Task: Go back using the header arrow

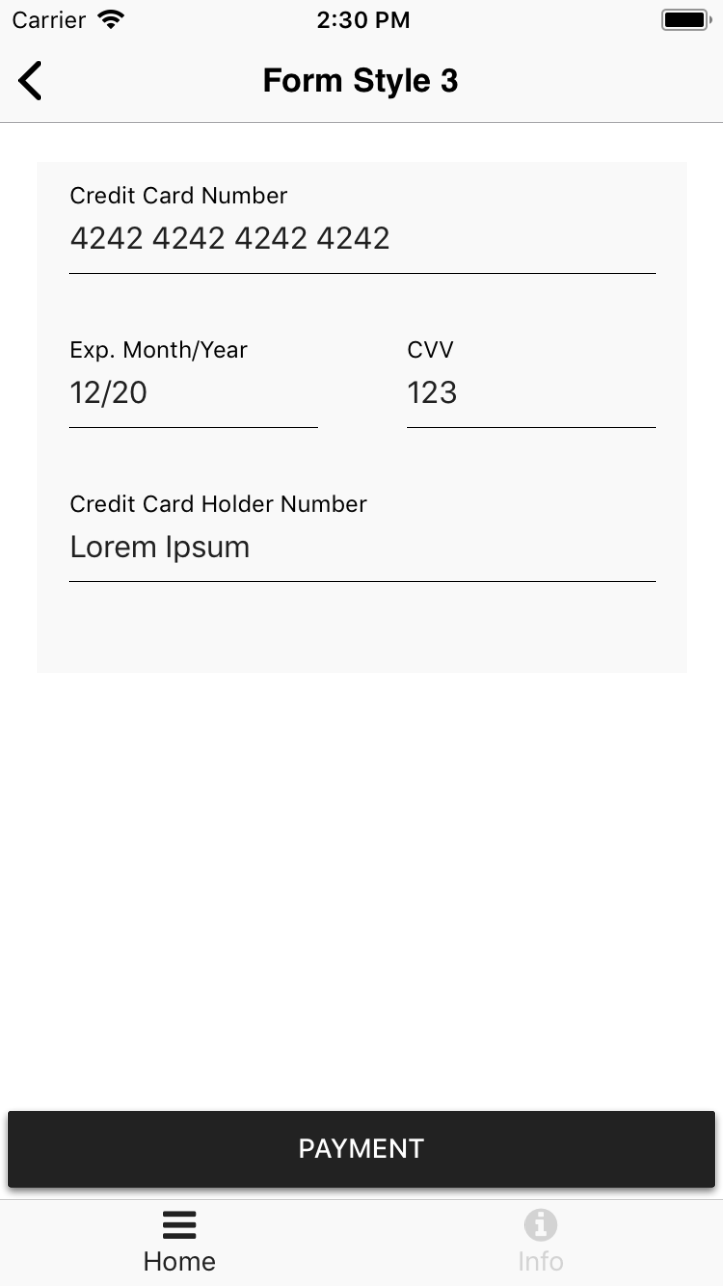Action: tap(31, 81)
